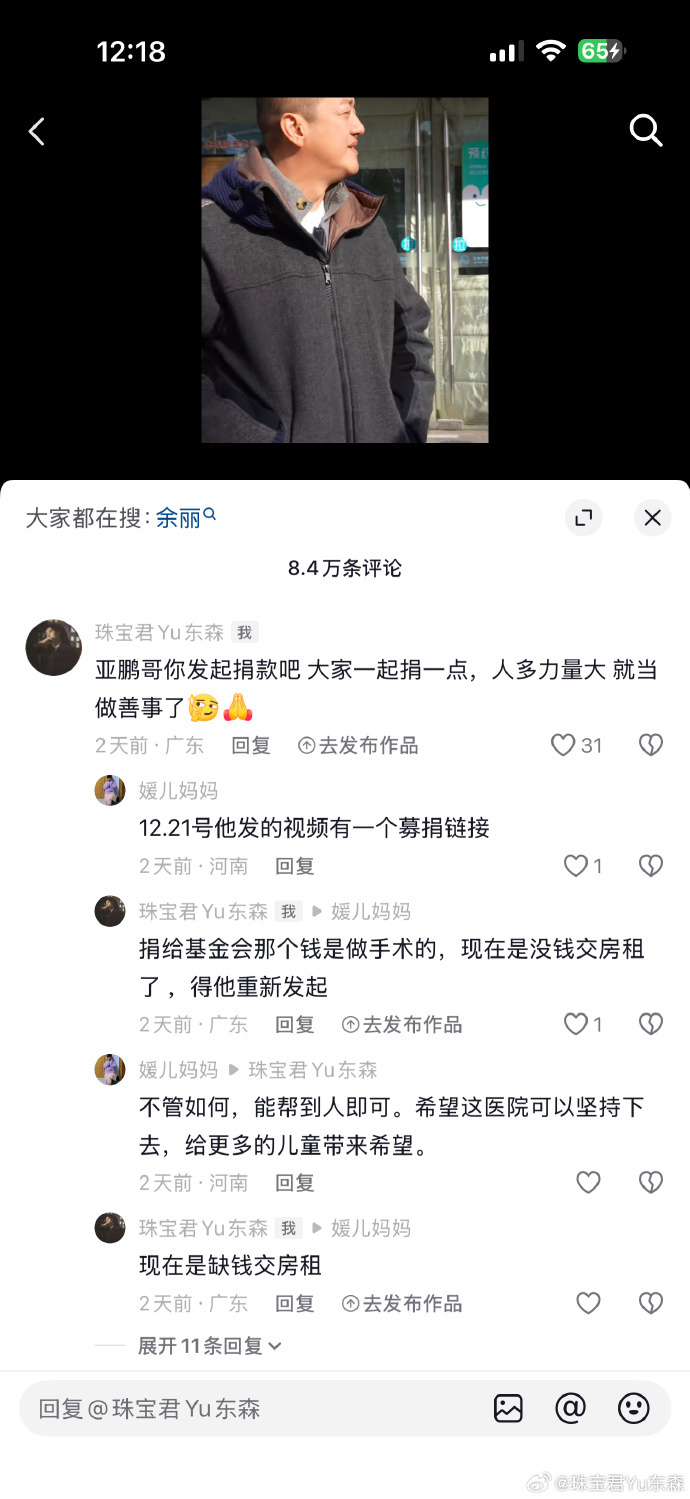Reply to comment 12.21号他发的视频有一个募捐链接
The width and height of the screenshot is (690, 1499).
(295, 866)
